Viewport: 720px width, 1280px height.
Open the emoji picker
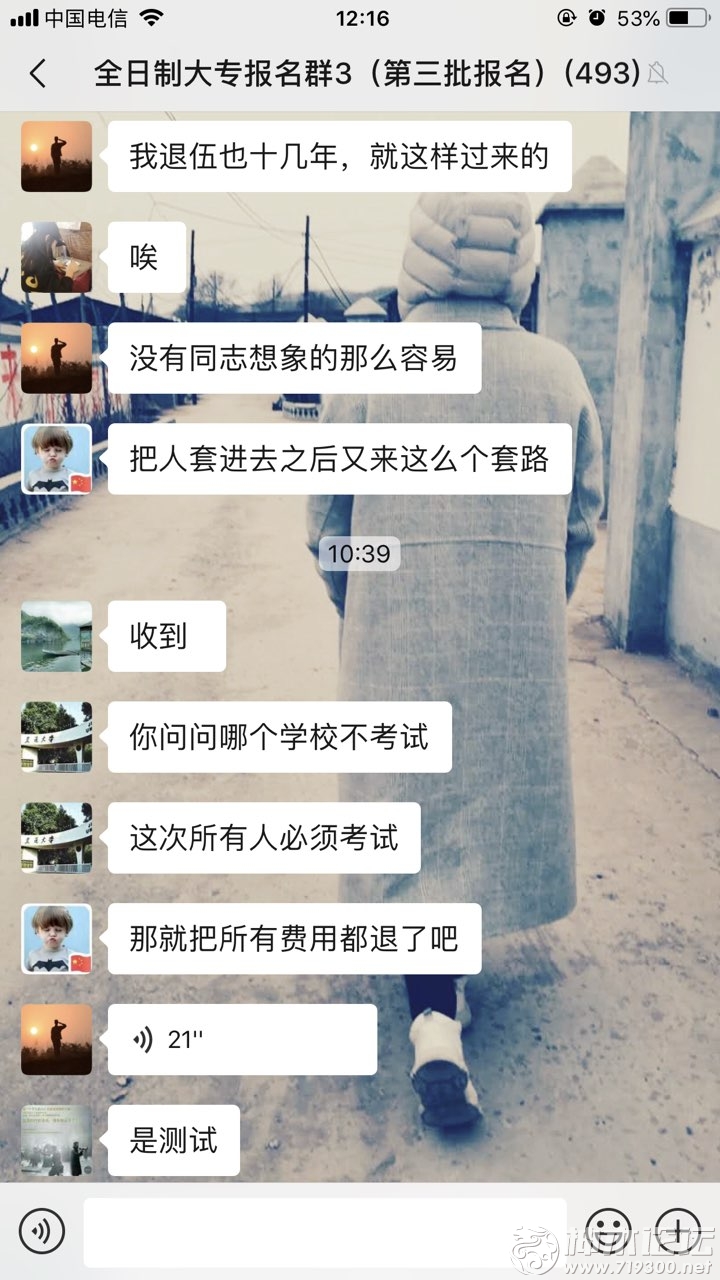(608, 1229)
